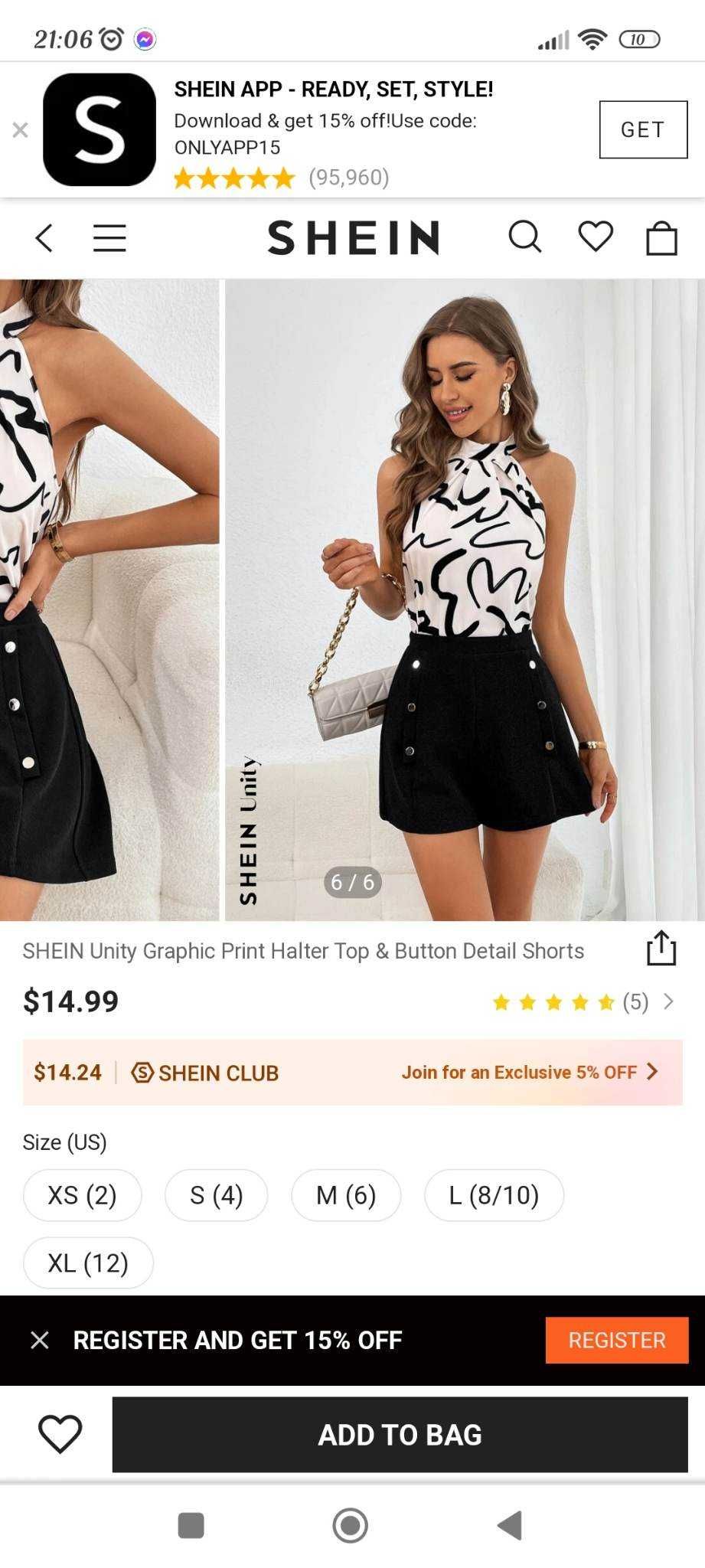This screenshot has height=1568, width=705.
Task: Dismiss the SHEIN app download banner
Action: click(x=21, y=130)
